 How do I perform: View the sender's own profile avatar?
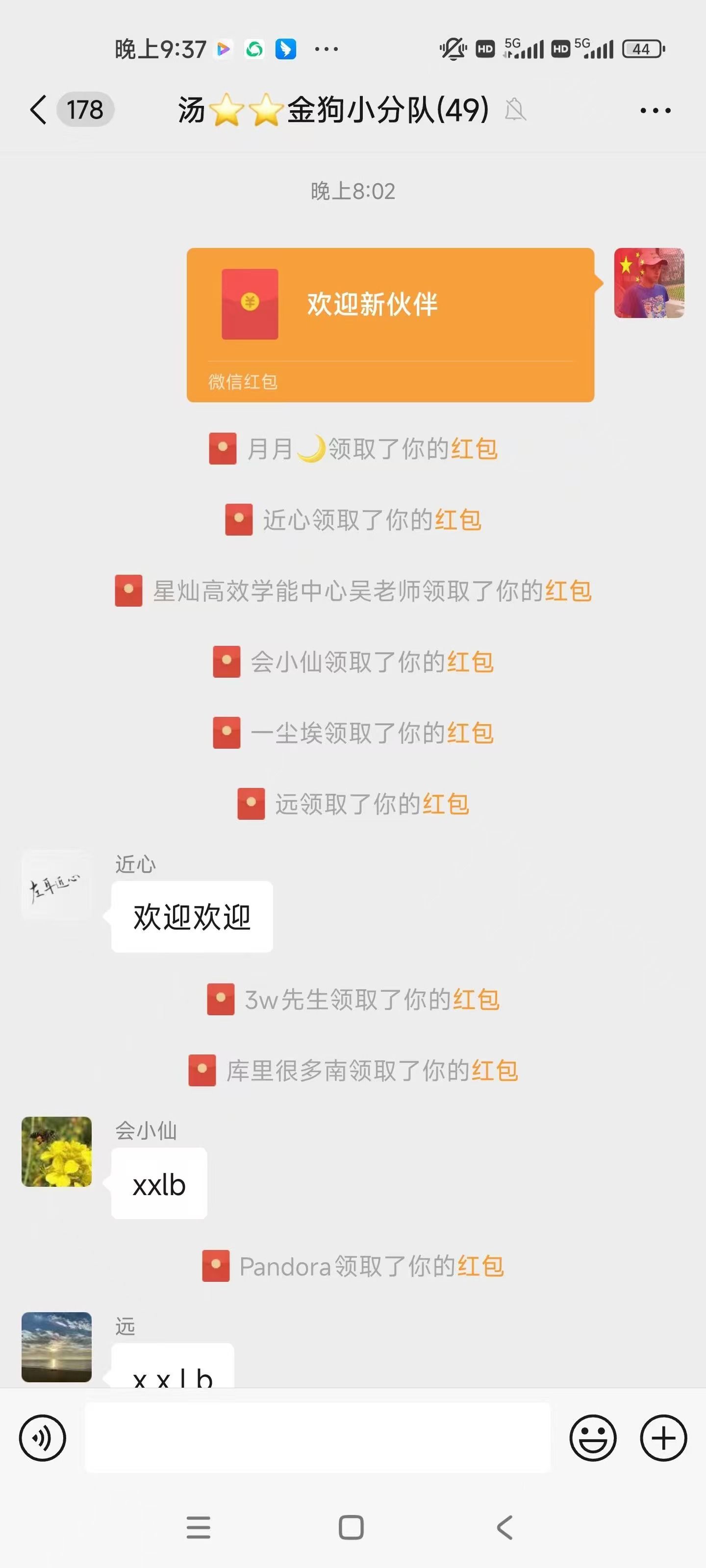click(649, 283)
